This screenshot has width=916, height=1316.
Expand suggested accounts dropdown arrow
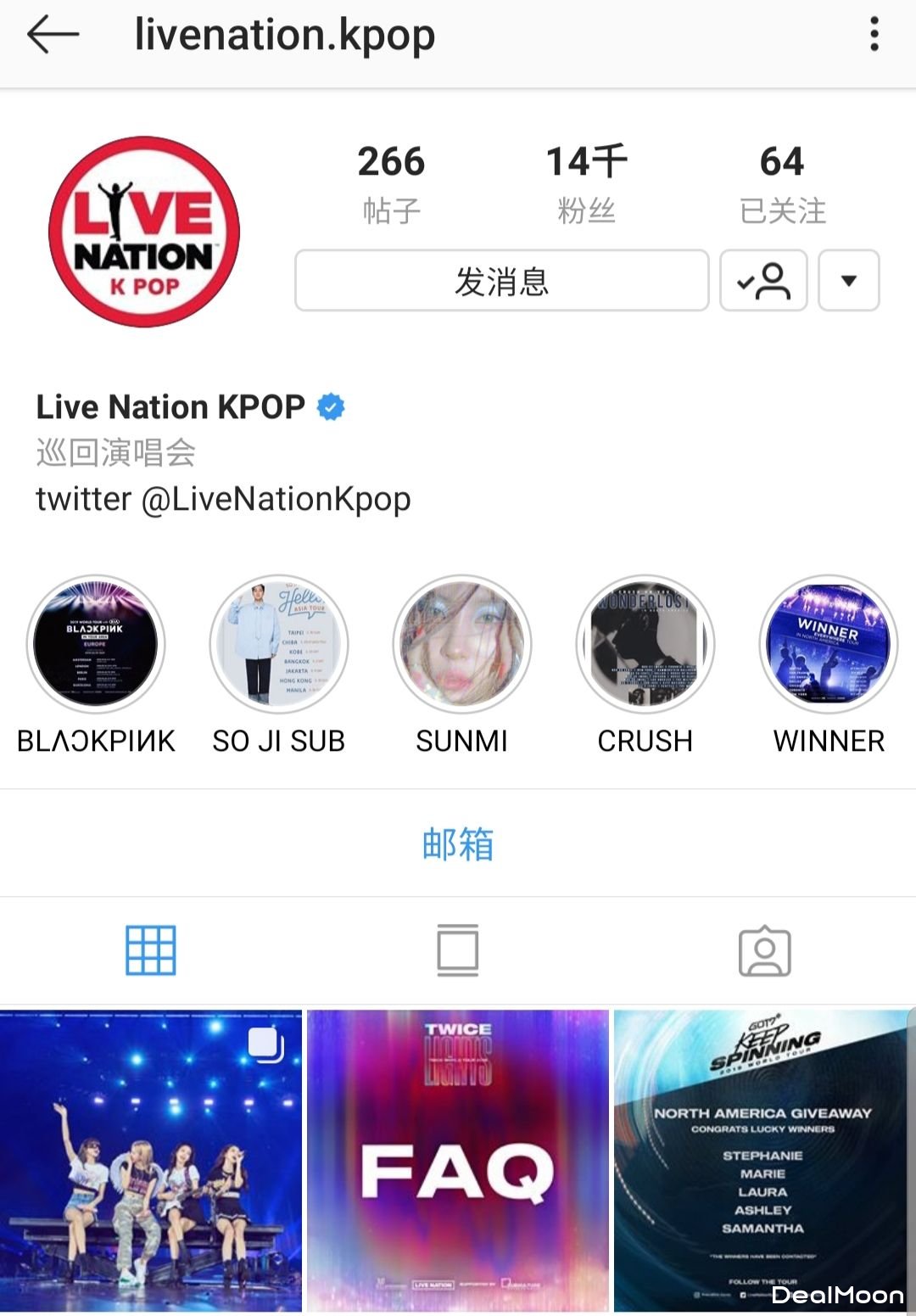point(848,281)
